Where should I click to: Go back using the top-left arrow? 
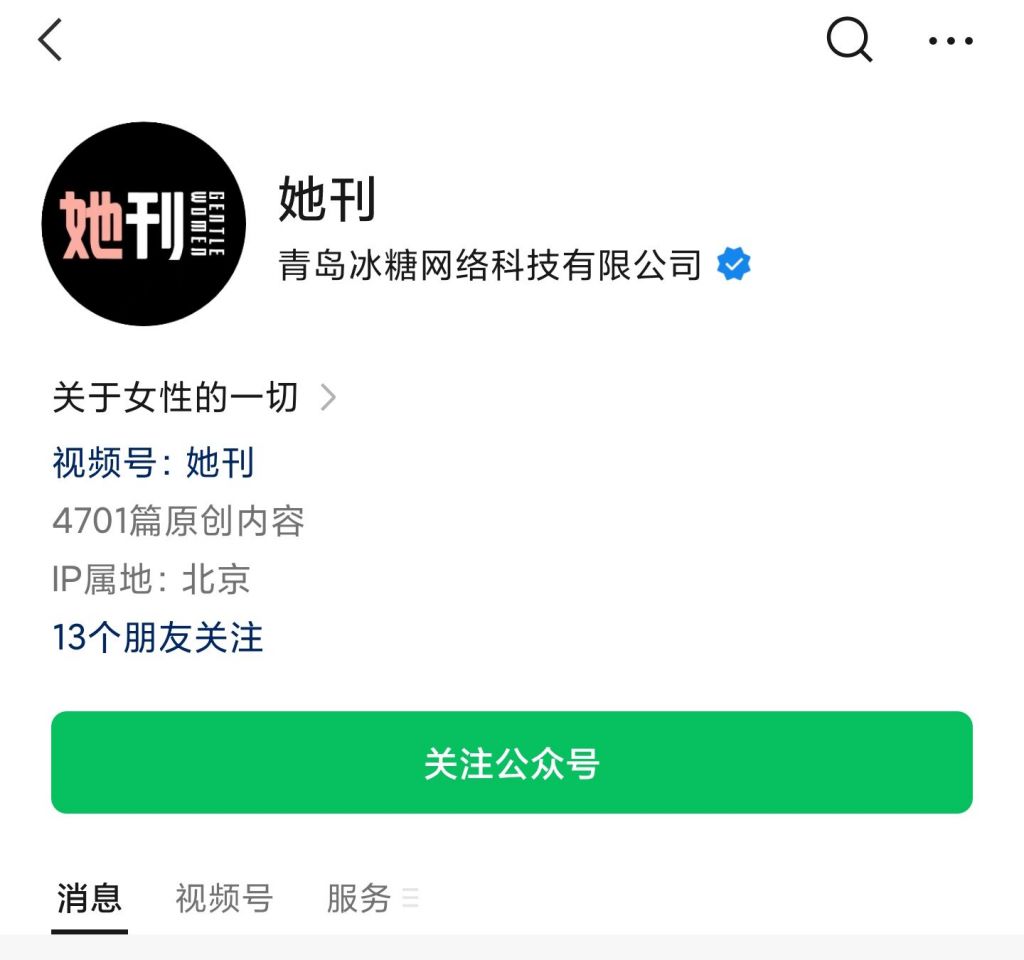point(50,41)
